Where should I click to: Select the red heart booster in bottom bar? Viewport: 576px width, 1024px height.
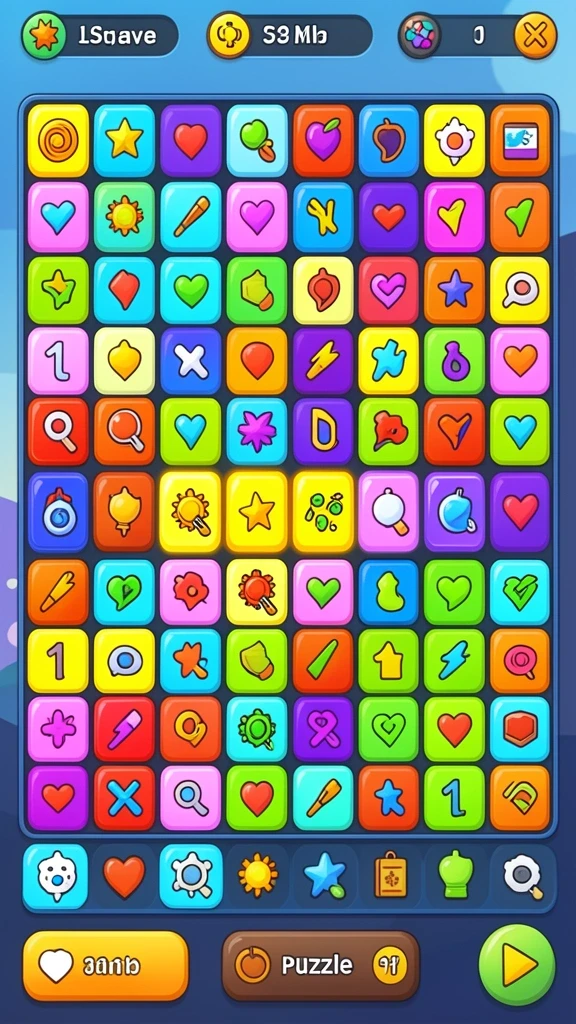coord(124,876)
